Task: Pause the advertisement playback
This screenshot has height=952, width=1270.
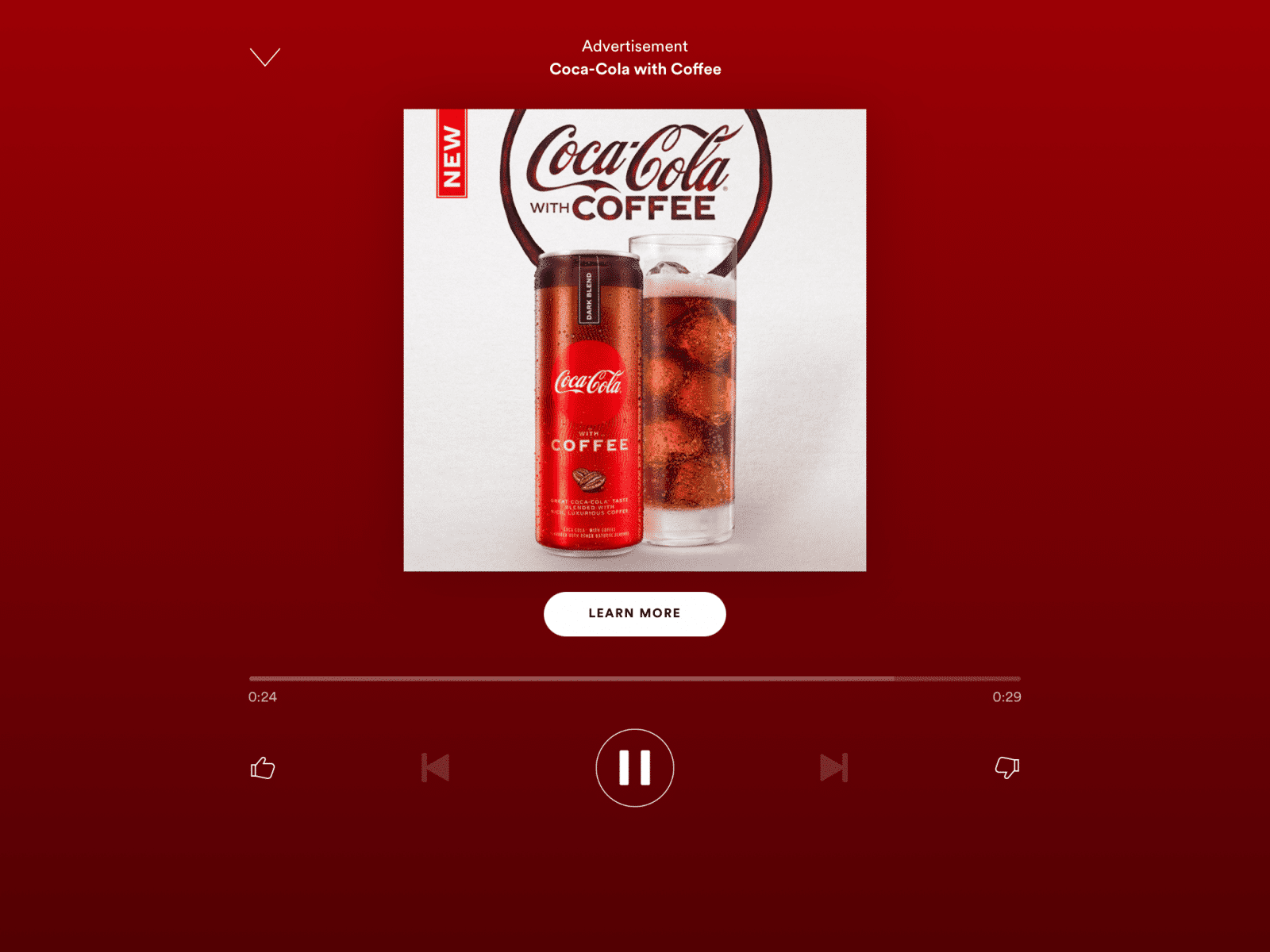Action: [634, 768]
